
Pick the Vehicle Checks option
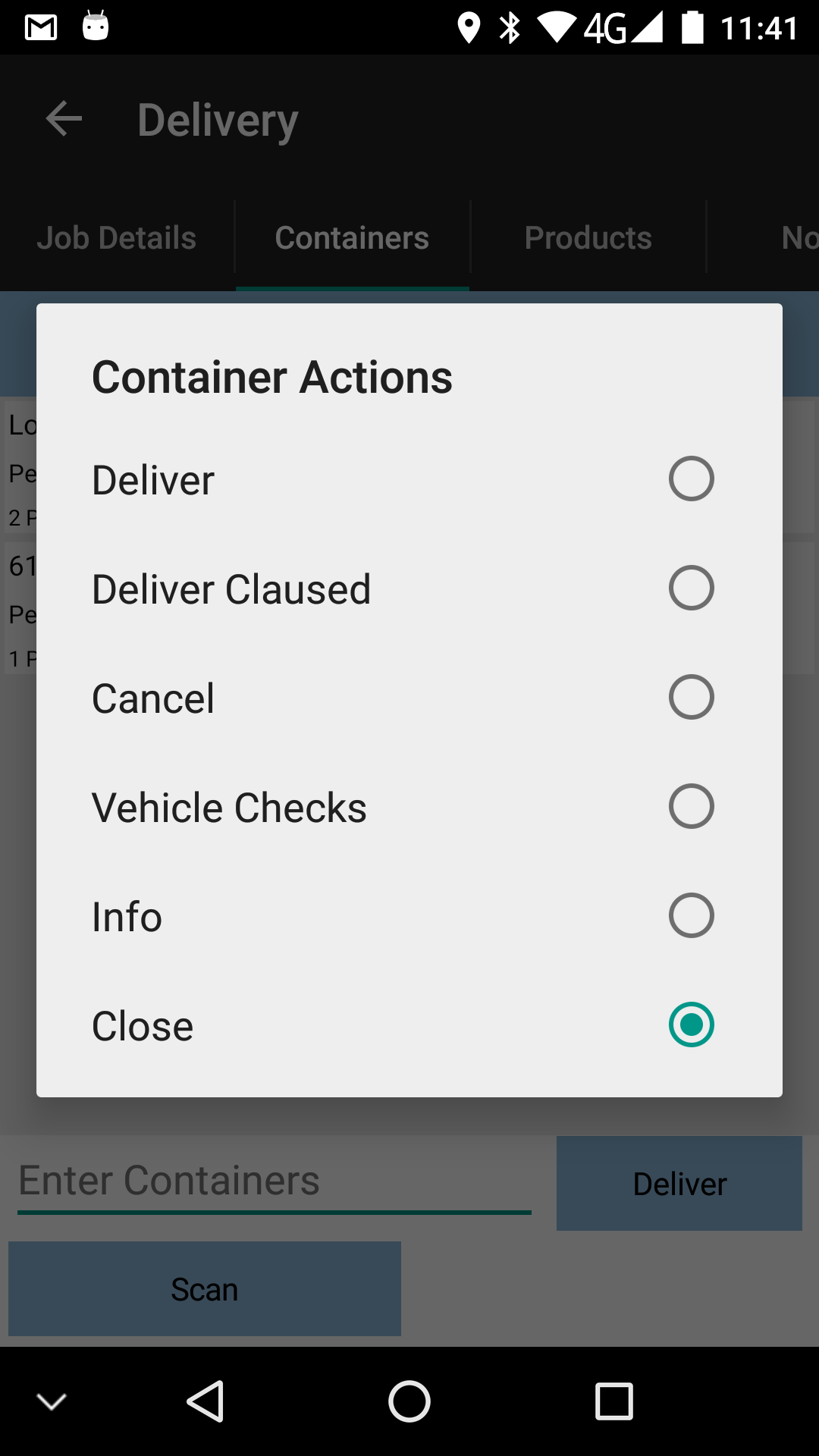click(x=409, y=807)
